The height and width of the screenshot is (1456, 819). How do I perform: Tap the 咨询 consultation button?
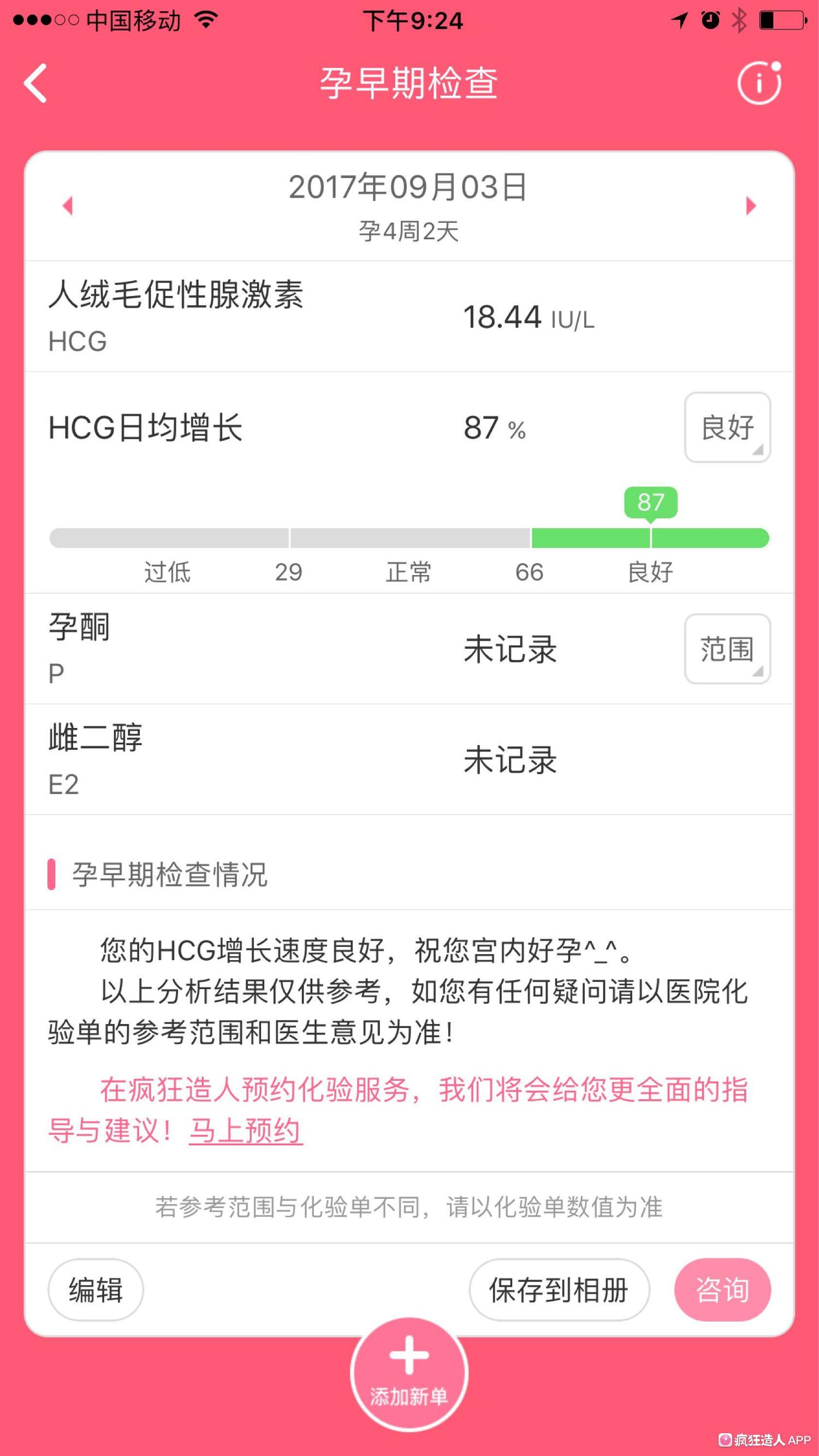[x=722, y=1289]
